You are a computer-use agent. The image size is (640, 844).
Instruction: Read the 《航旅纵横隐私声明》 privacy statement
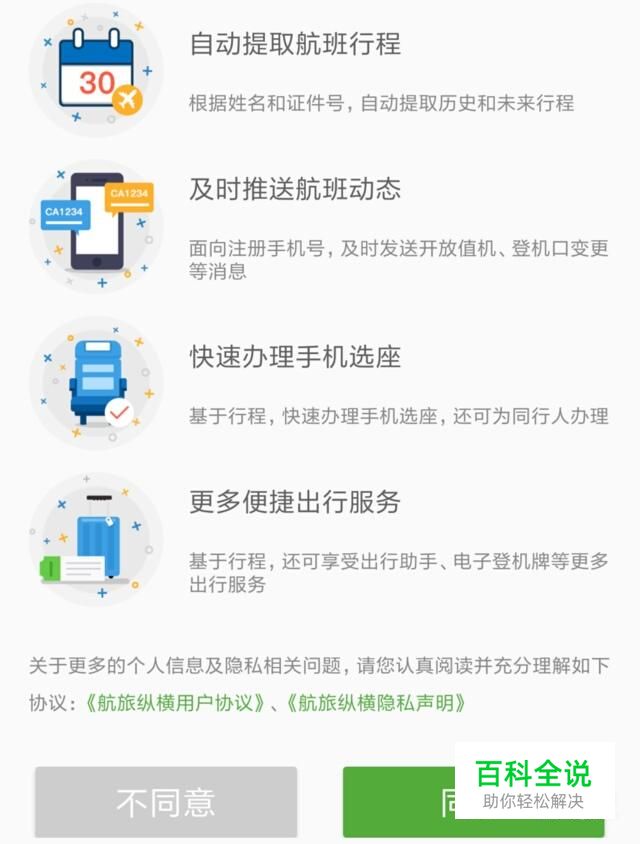(x=376, y=703)
